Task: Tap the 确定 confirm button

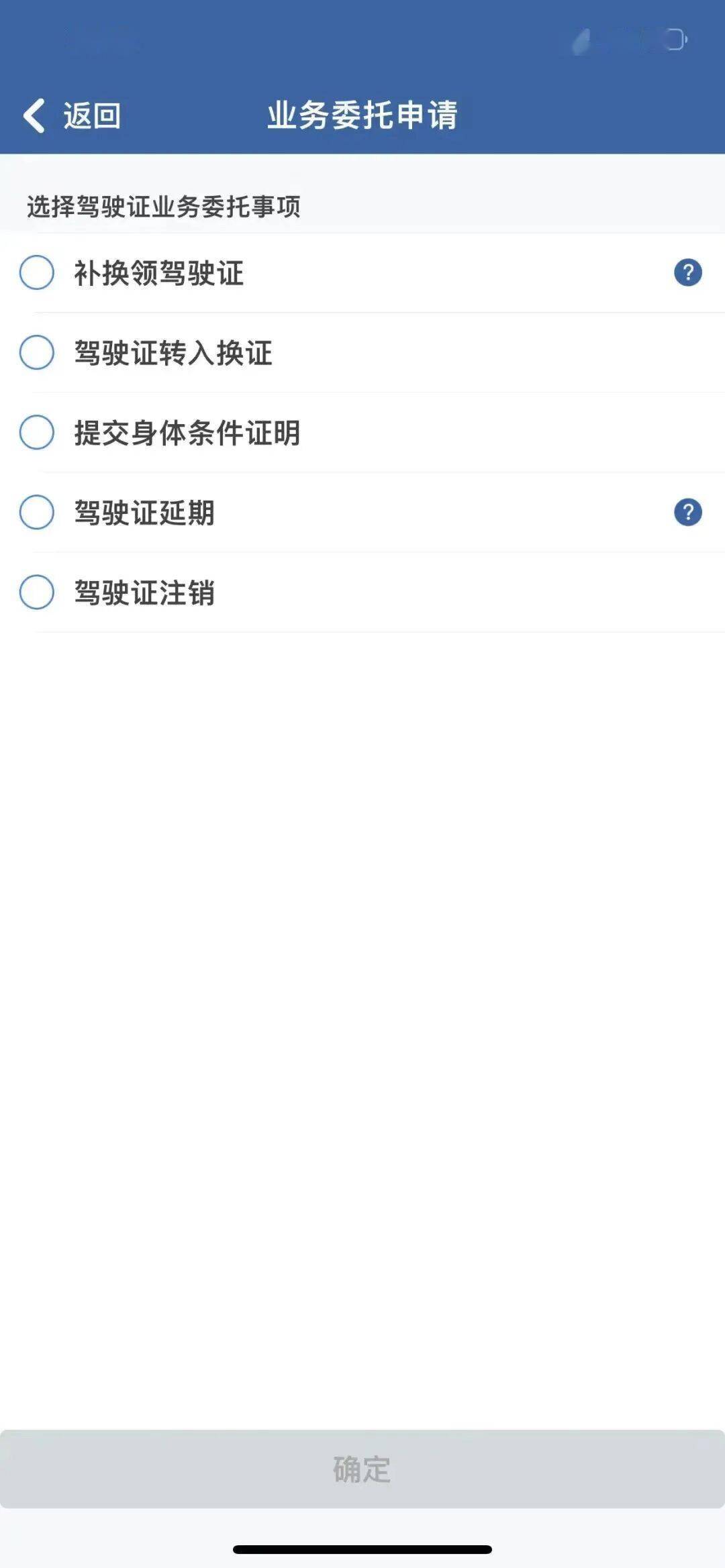Action: 362,1469
